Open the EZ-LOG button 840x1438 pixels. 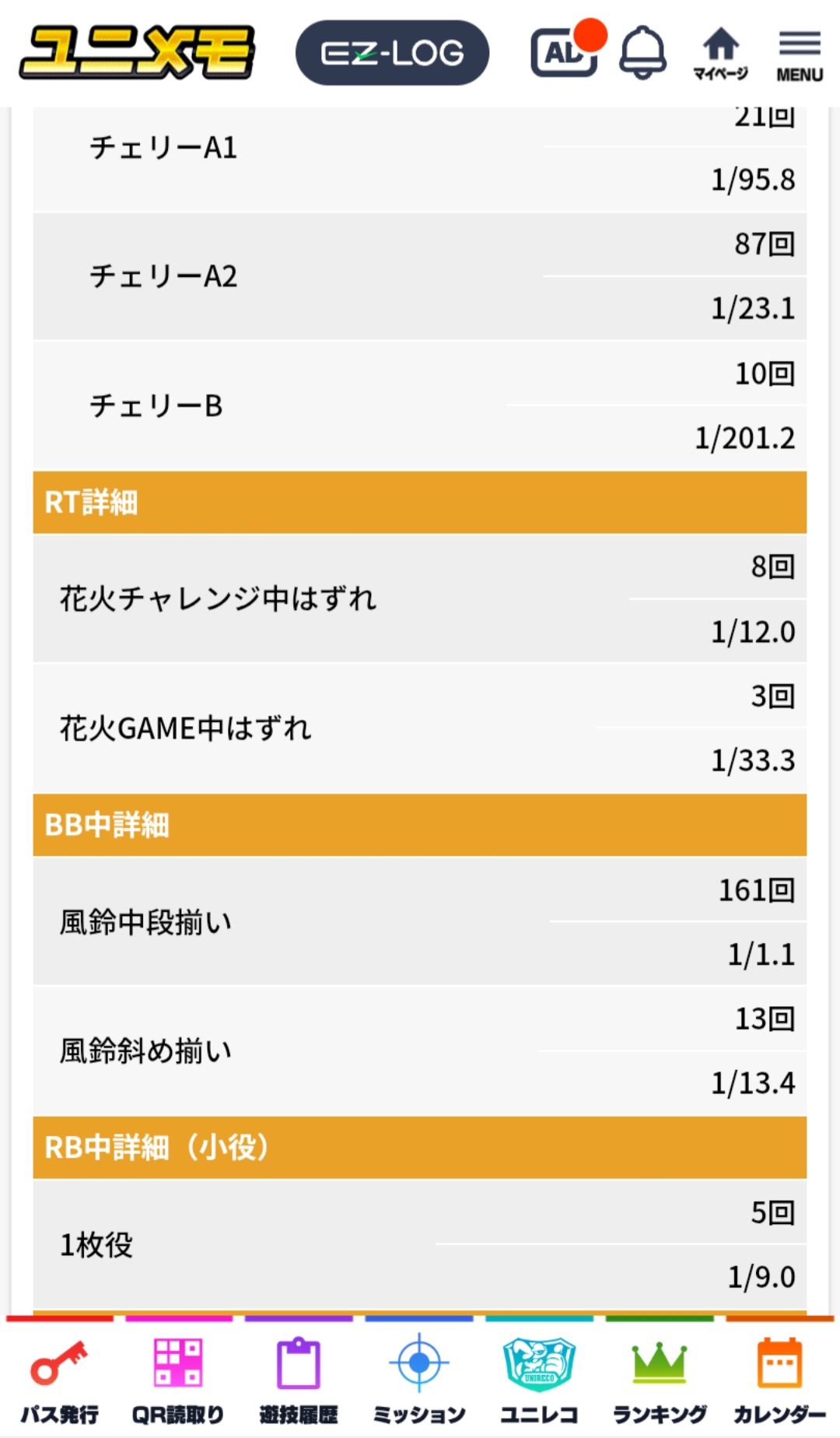[392, 53]
